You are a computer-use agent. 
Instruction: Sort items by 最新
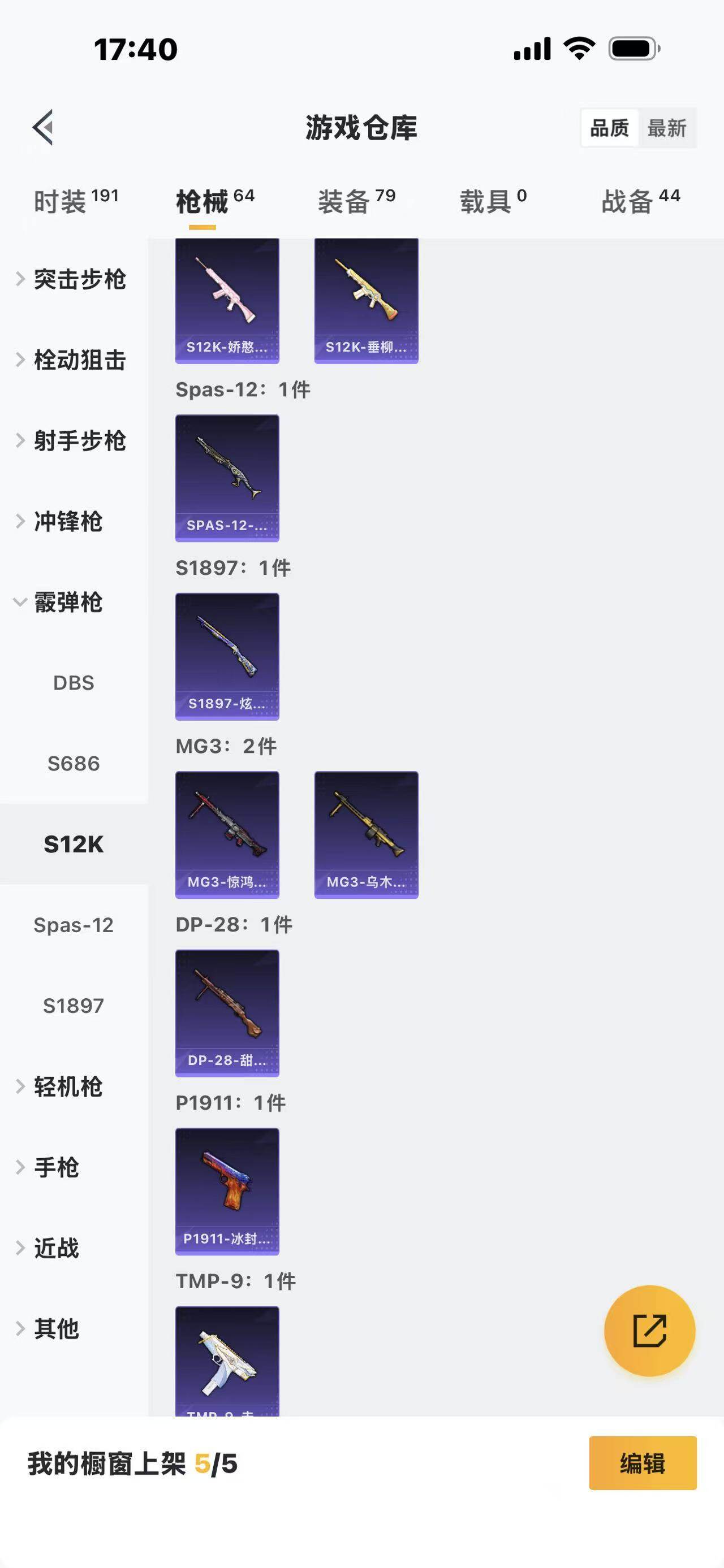pos(666,128)
